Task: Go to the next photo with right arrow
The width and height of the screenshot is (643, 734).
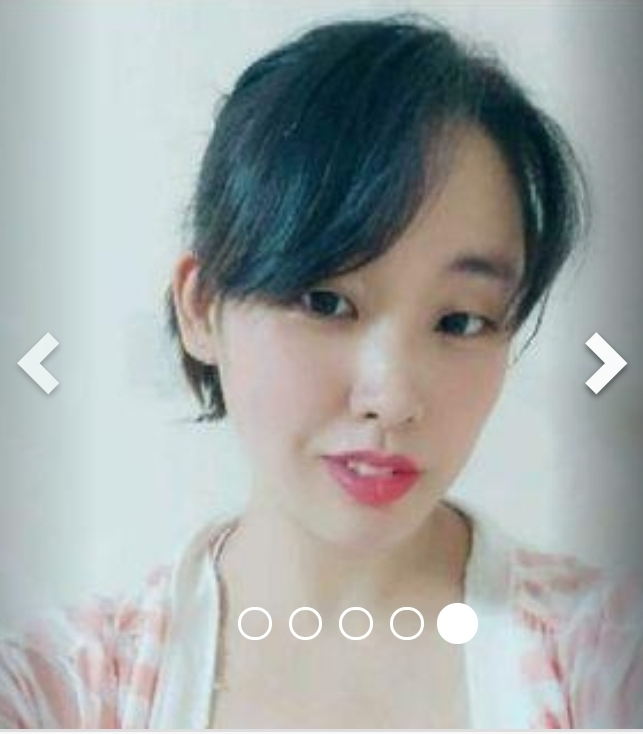Action: [x=604, y=363]
